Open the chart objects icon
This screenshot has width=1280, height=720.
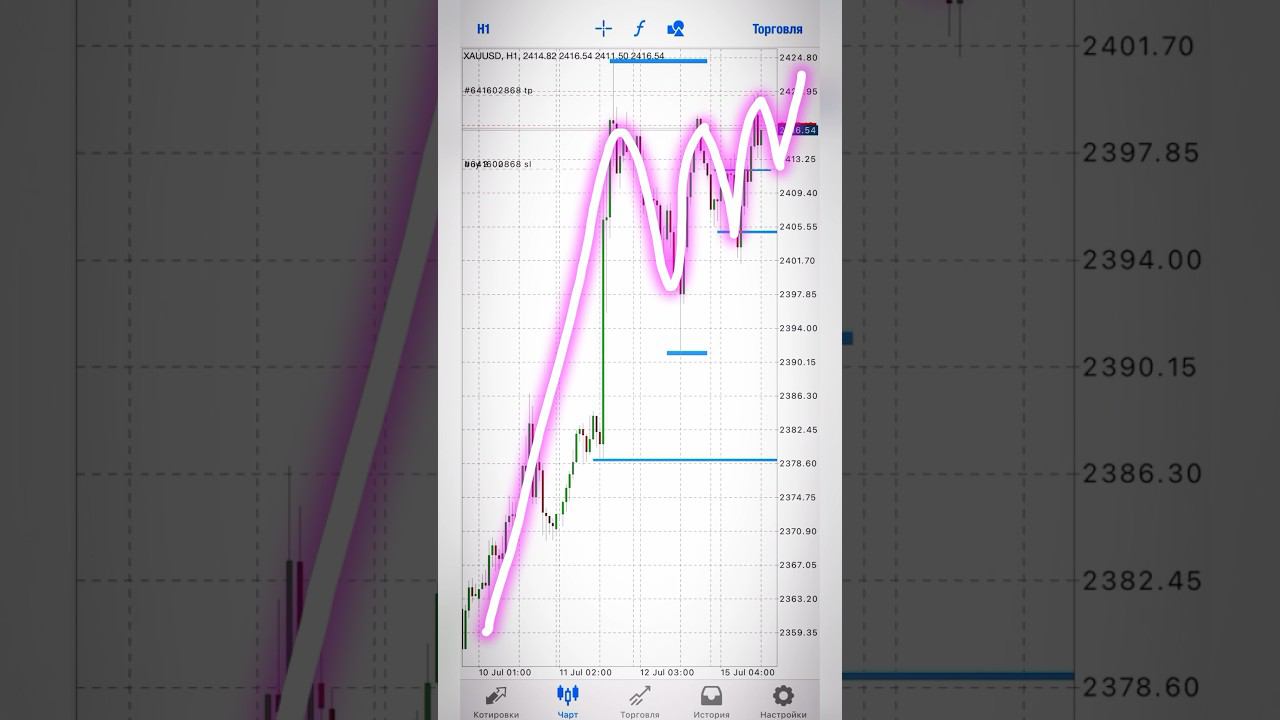(676, 29)
